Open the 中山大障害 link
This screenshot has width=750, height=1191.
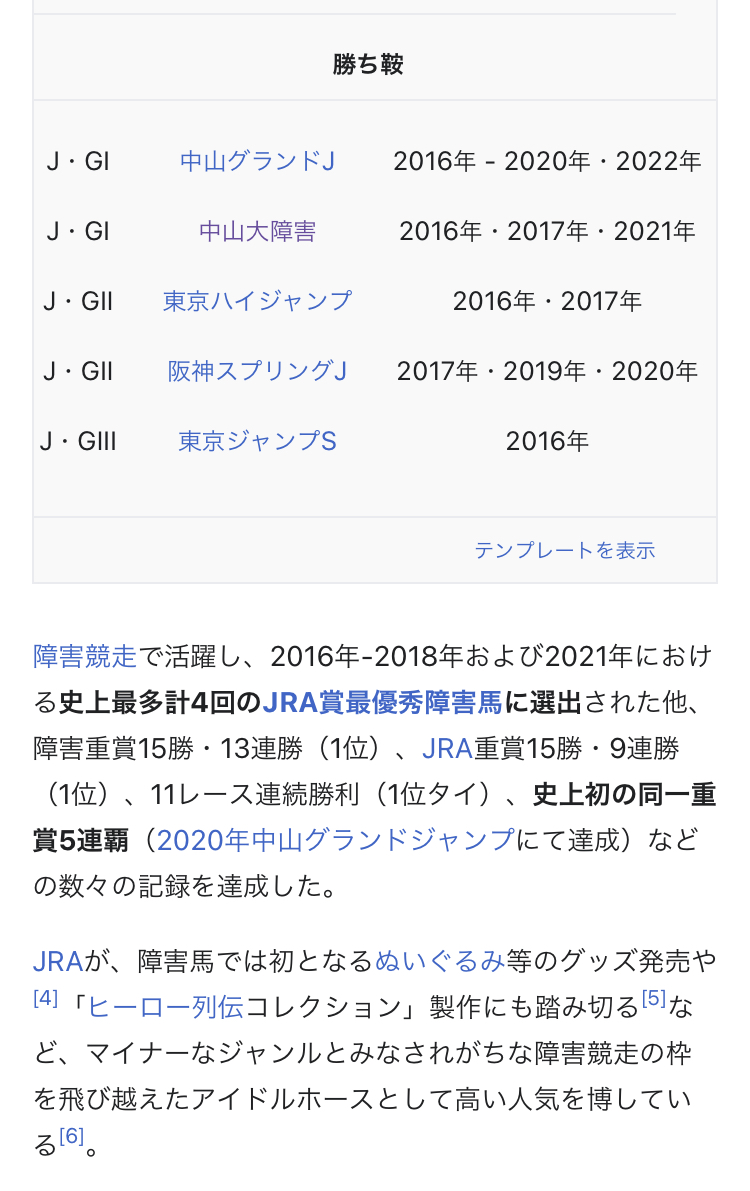(x=257, y=231)
